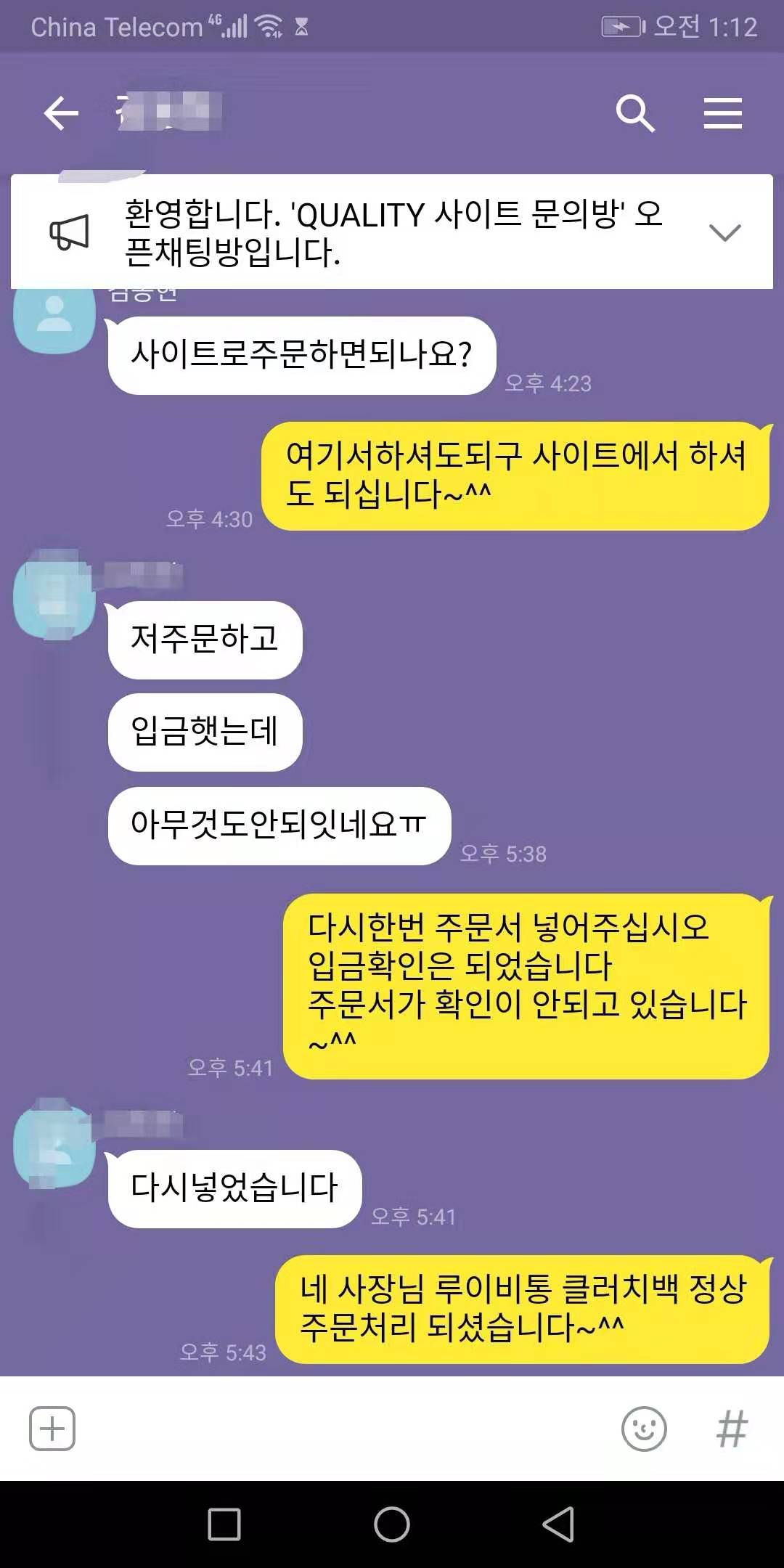Viewport: 784px width, 1568px height.
Task: Open recent apps from navigation bar
Action: click(x=224, y=1524)
